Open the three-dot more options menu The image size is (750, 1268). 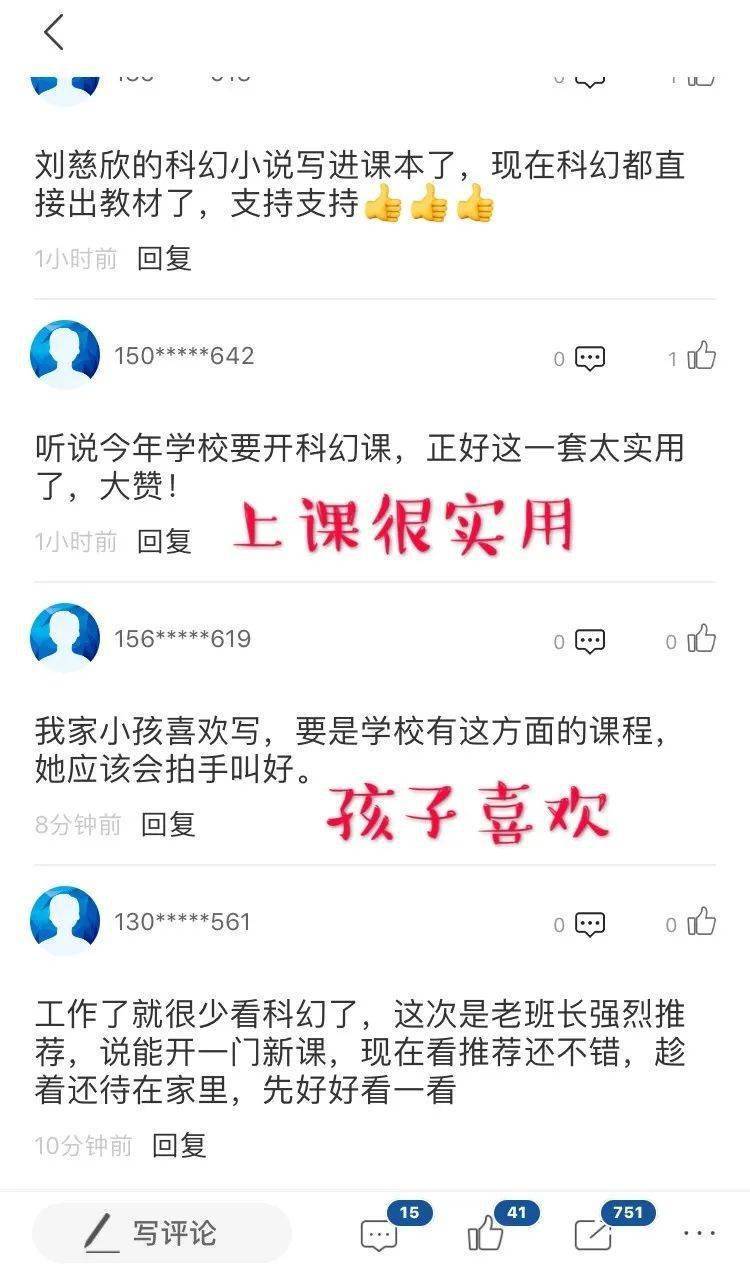pyautogui.click(x=700, y=1234)
